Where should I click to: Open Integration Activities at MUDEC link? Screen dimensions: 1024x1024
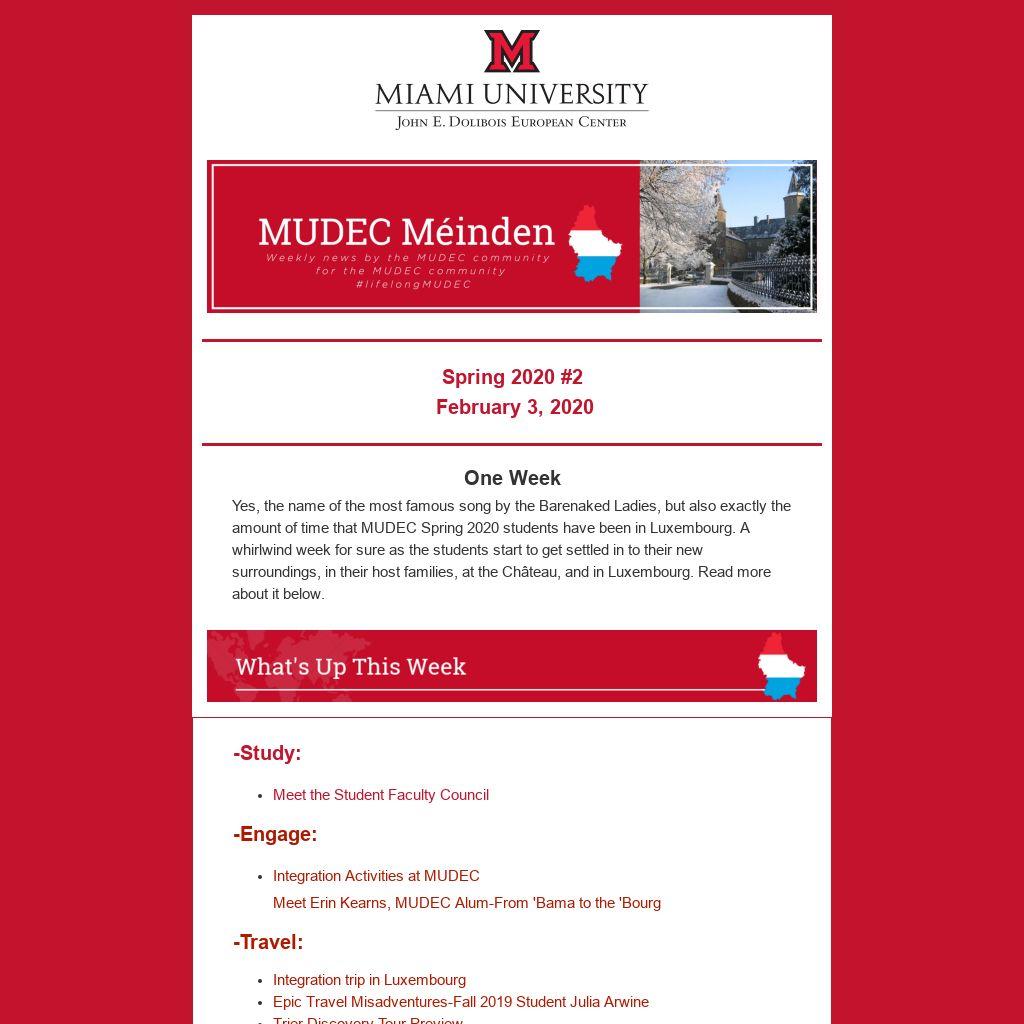coord(376,876)
